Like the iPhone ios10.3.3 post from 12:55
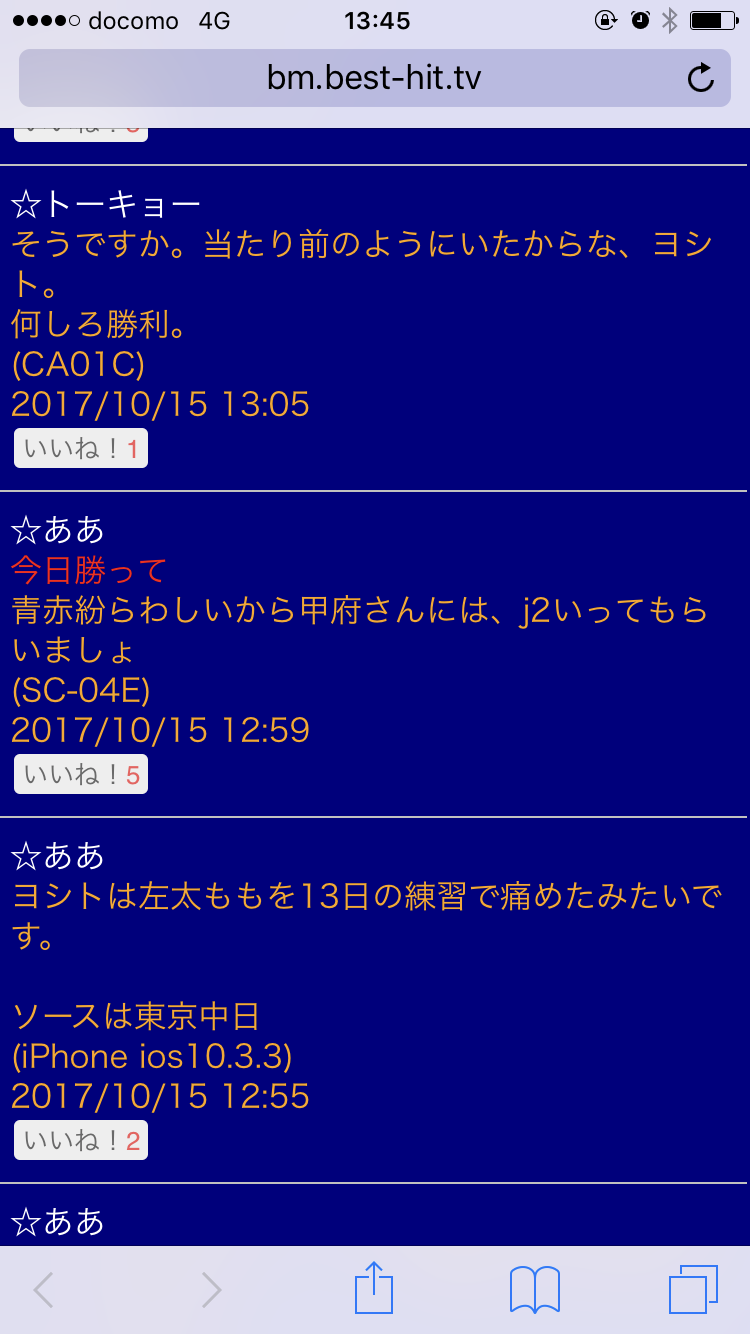Screen dimensions: 750x1334 (x=81, y=1141)
